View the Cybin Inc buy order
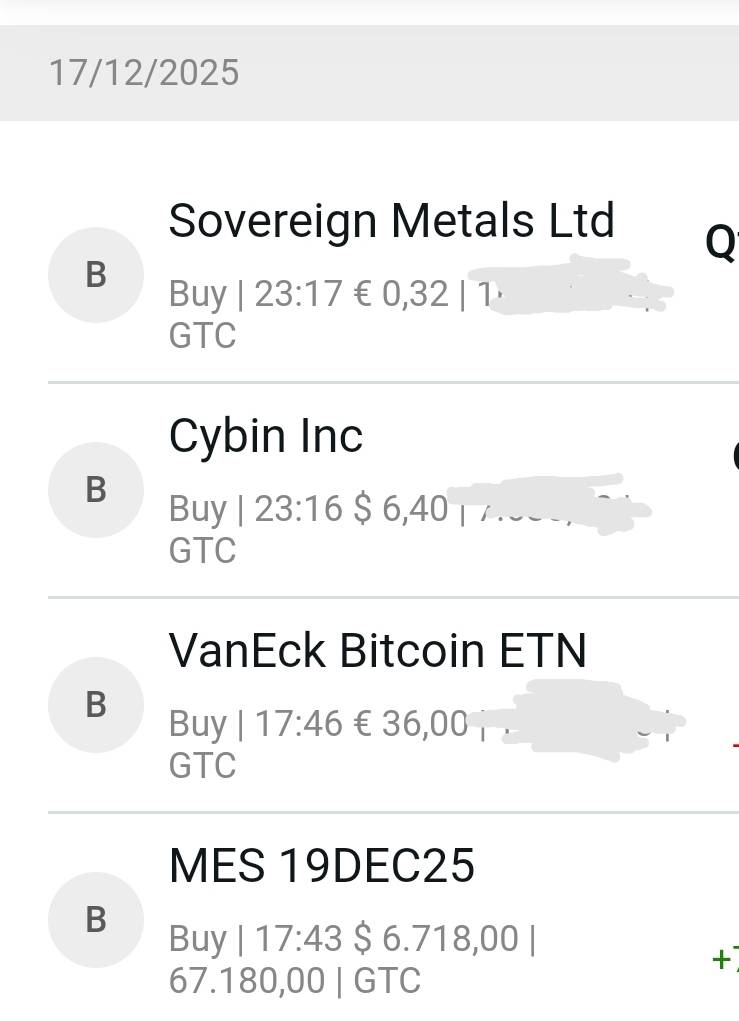 pyautogui.click(x=266, y=437)
